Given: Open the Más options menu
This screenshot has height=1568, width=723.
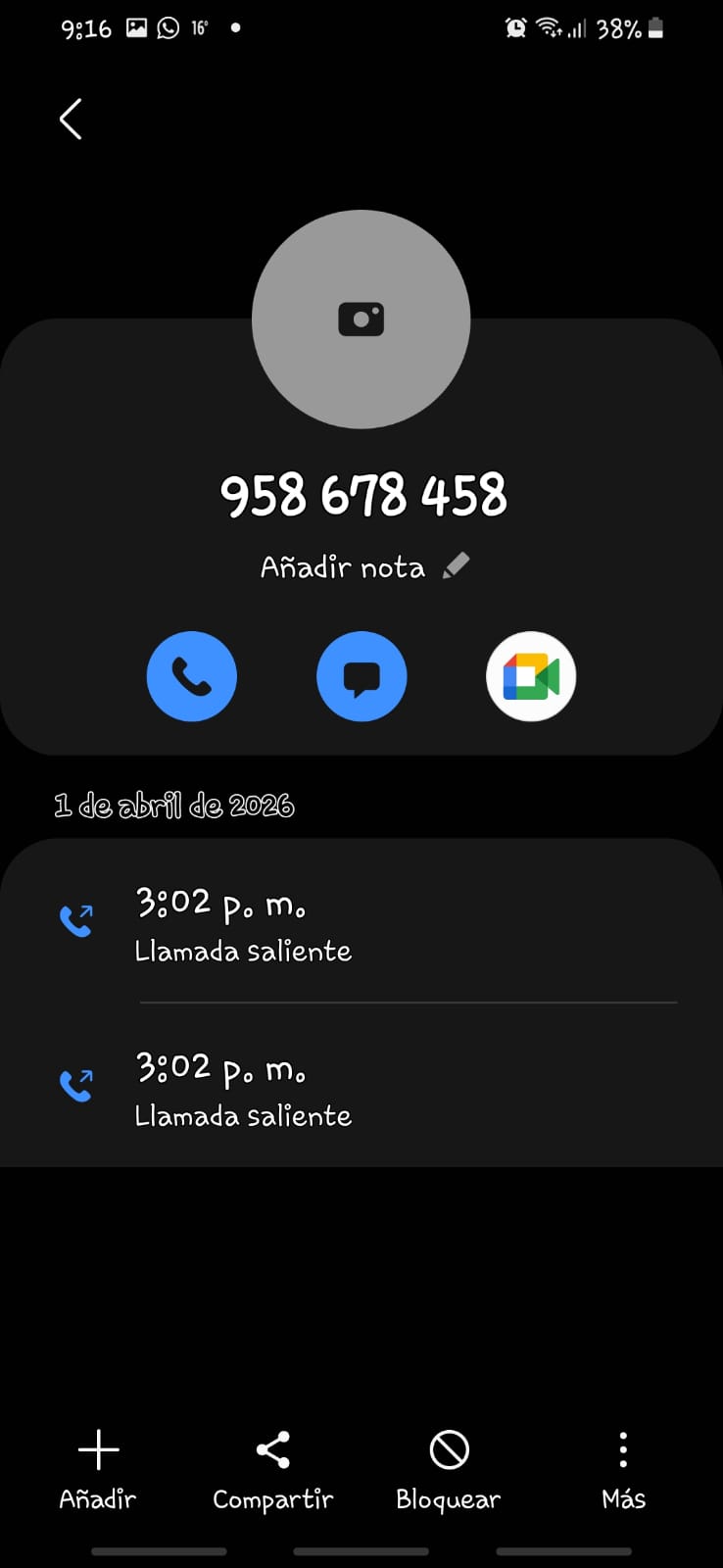Looking at the screenshot, I should pos(623,1468).
